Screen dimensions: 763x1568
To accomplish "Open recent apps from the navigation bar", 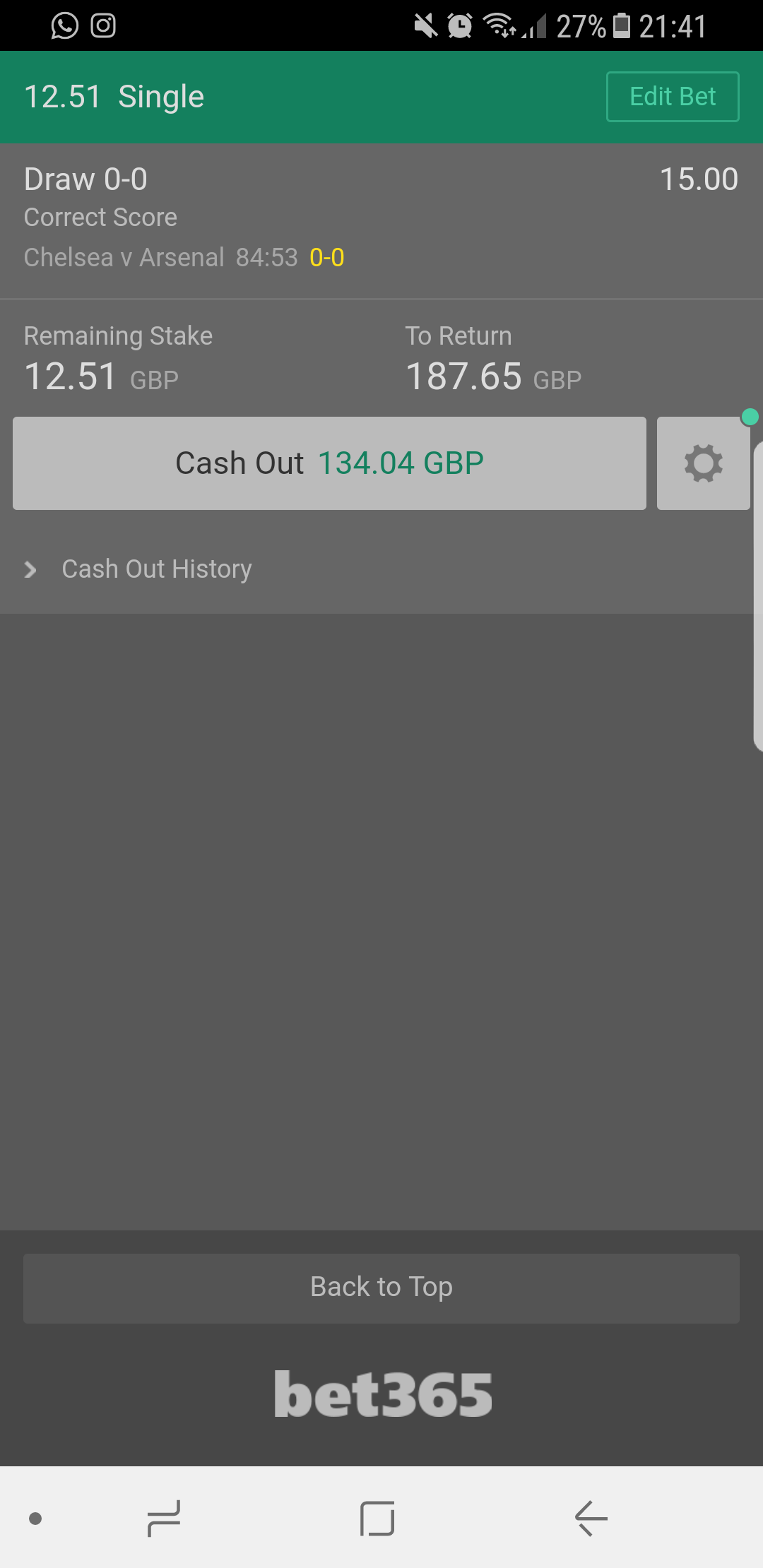I will pos(164,1519).
